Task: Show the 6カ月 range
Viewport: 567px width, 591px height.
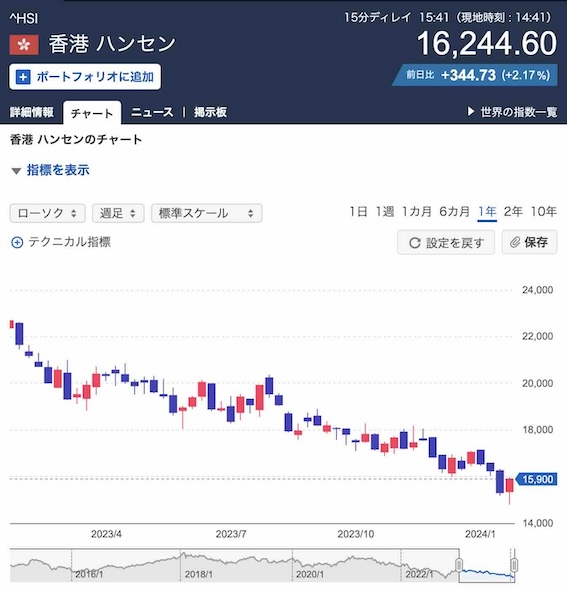Action: coord(454,212)
